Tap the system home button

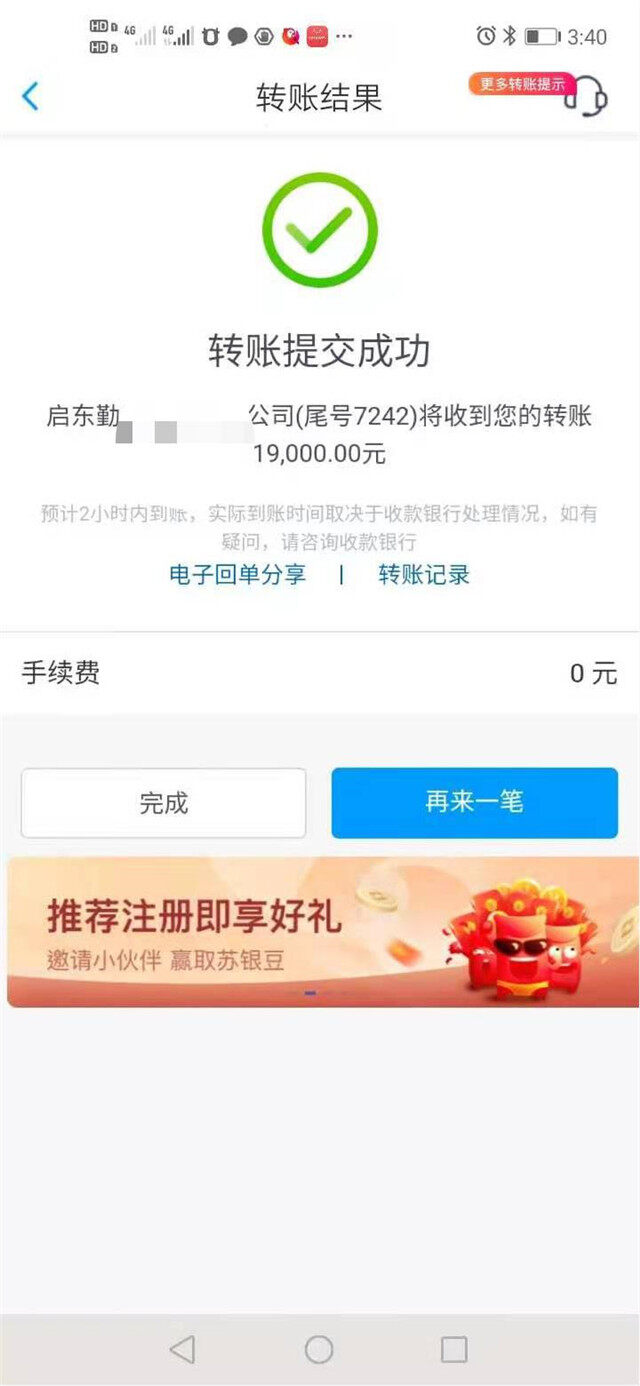319,1350
